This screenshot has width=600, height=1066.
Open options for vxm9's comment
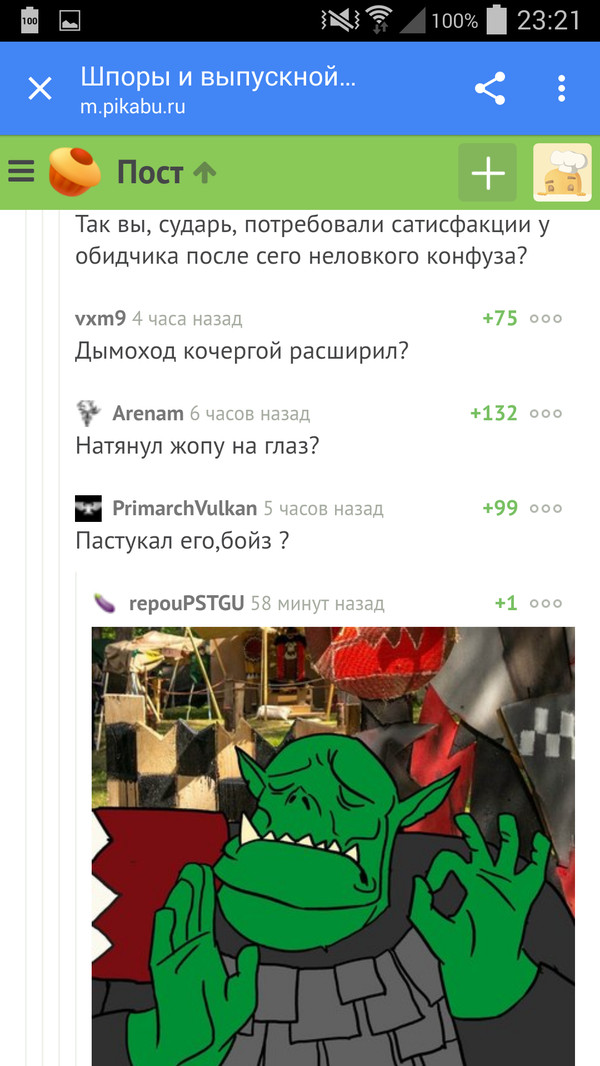[x=546, y=319]
